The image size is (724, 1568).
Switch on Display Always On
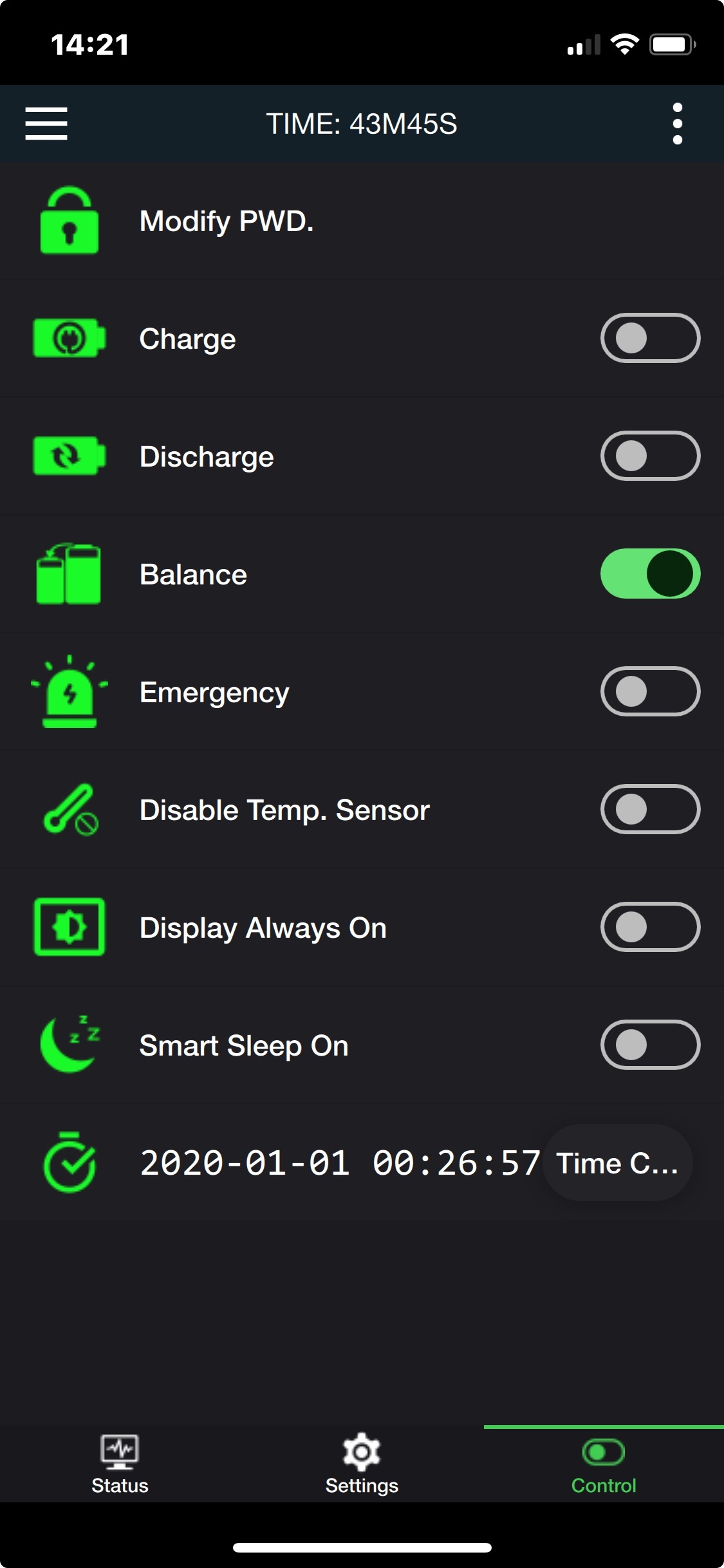point(650,928)
